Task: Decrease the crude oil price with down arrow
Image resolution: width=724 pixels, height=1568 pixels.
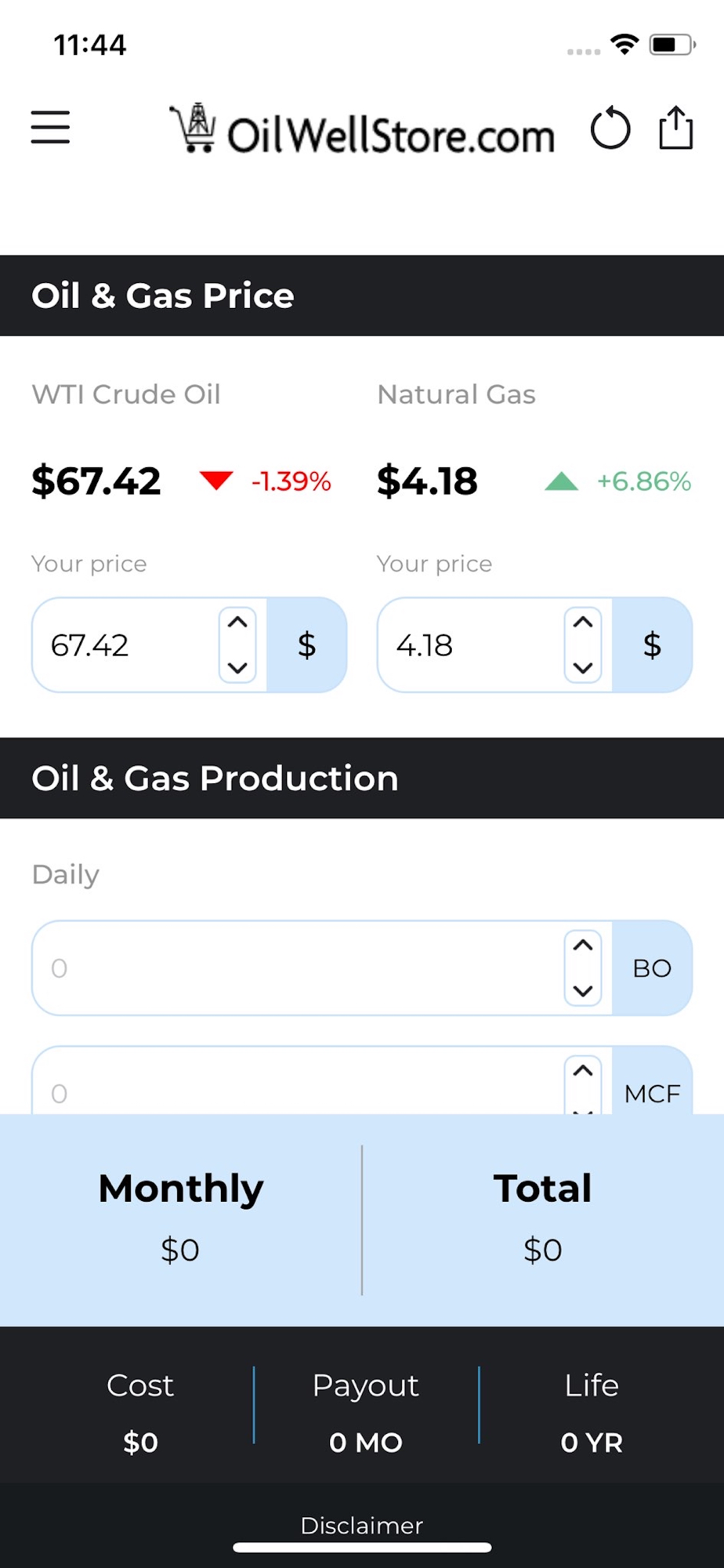Action: (237, 668)
